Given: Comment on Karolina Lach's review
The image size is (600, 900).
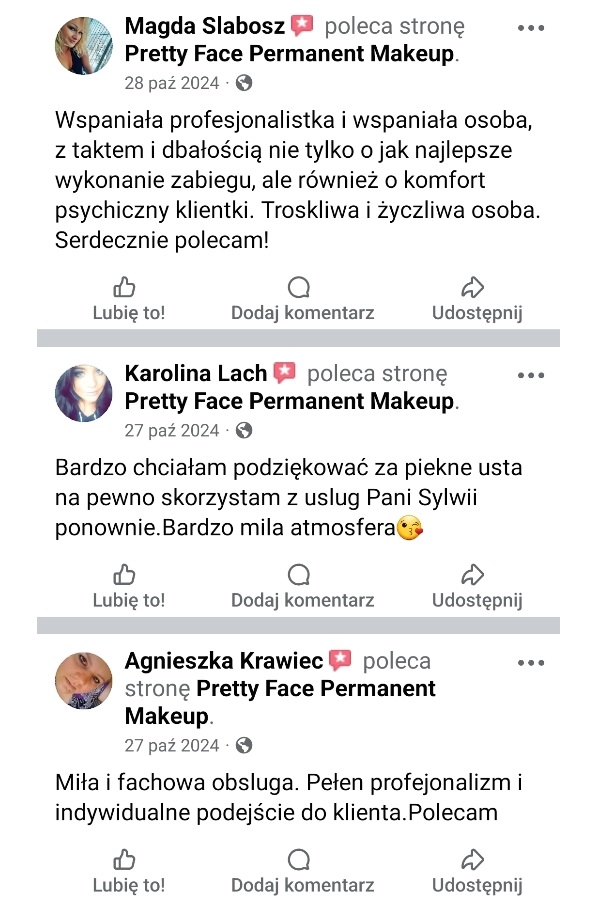Looking at the screenshot, I should point(302,587).
